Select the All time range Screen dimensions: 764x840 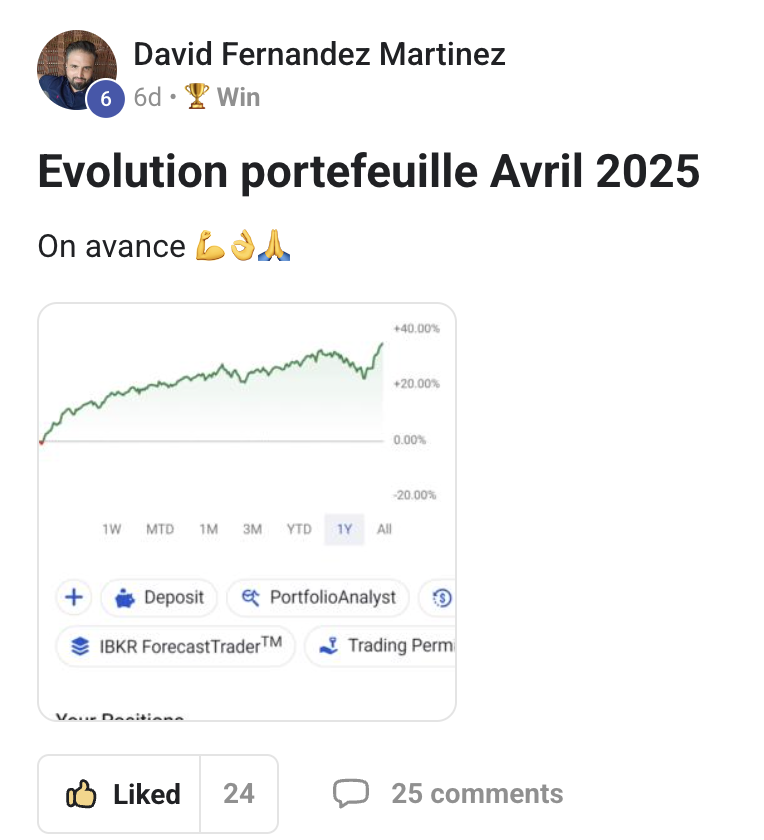(384, 530)
